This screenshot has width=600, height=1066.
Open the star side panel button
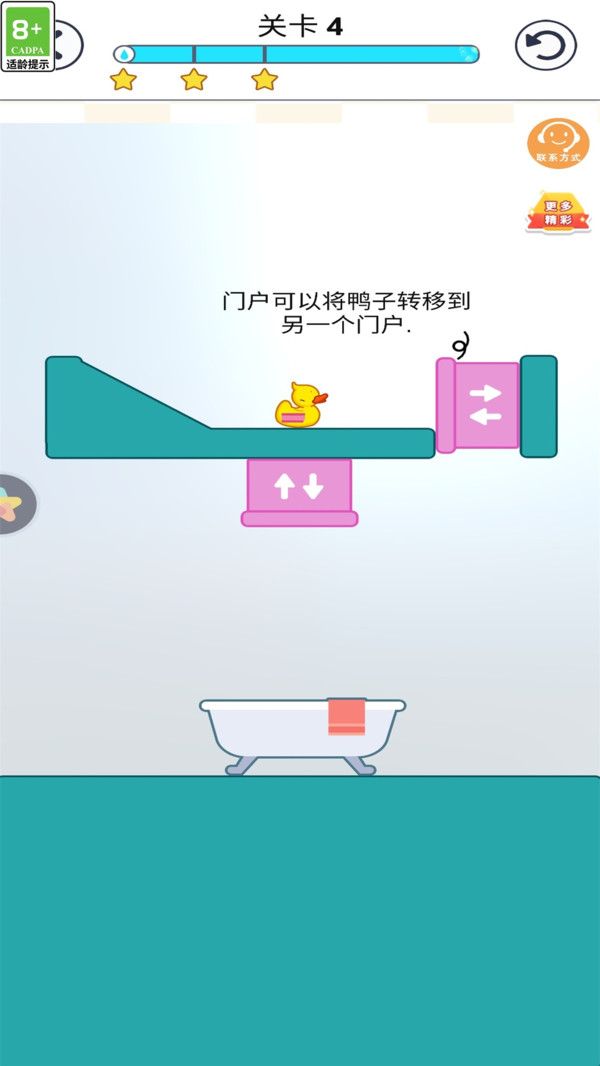coord(16,504)
